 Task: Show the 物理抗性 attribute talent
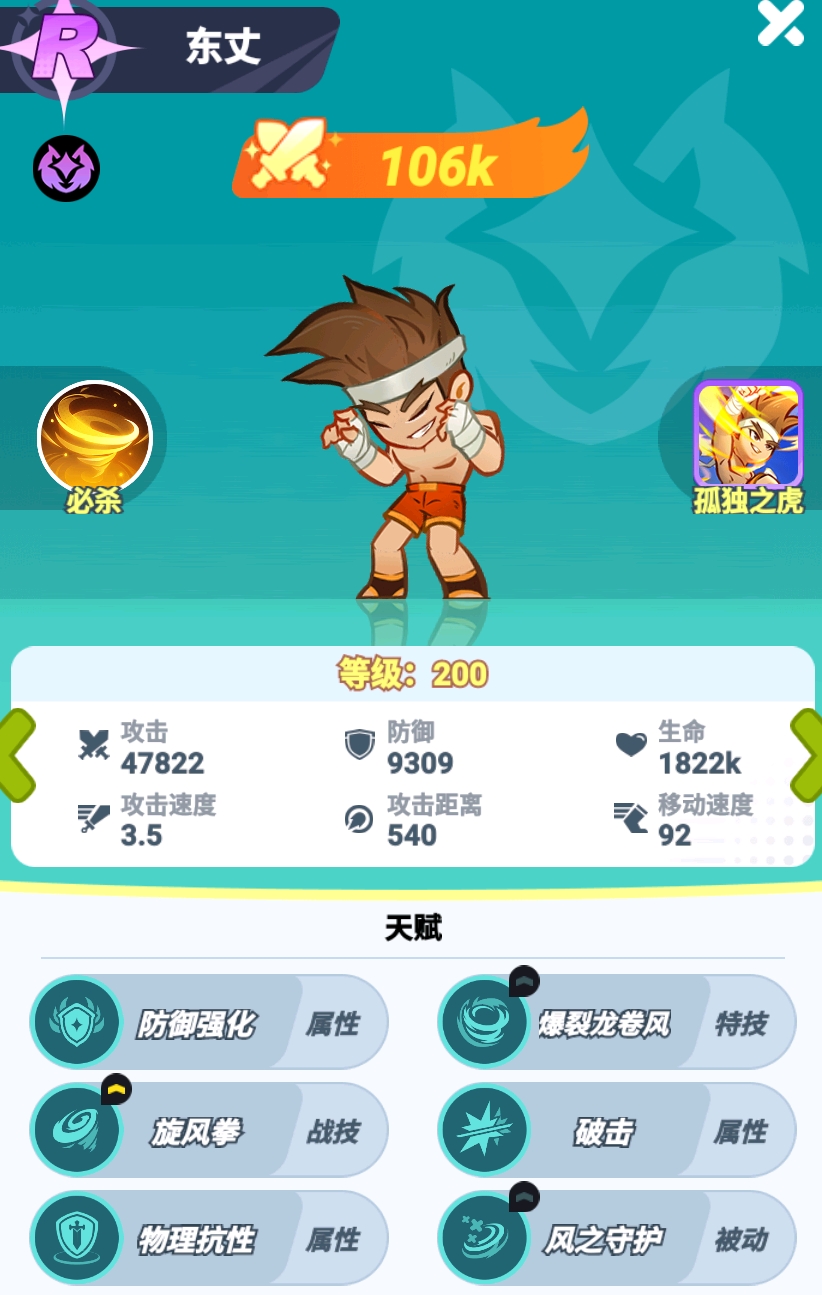click(208, 1239)
